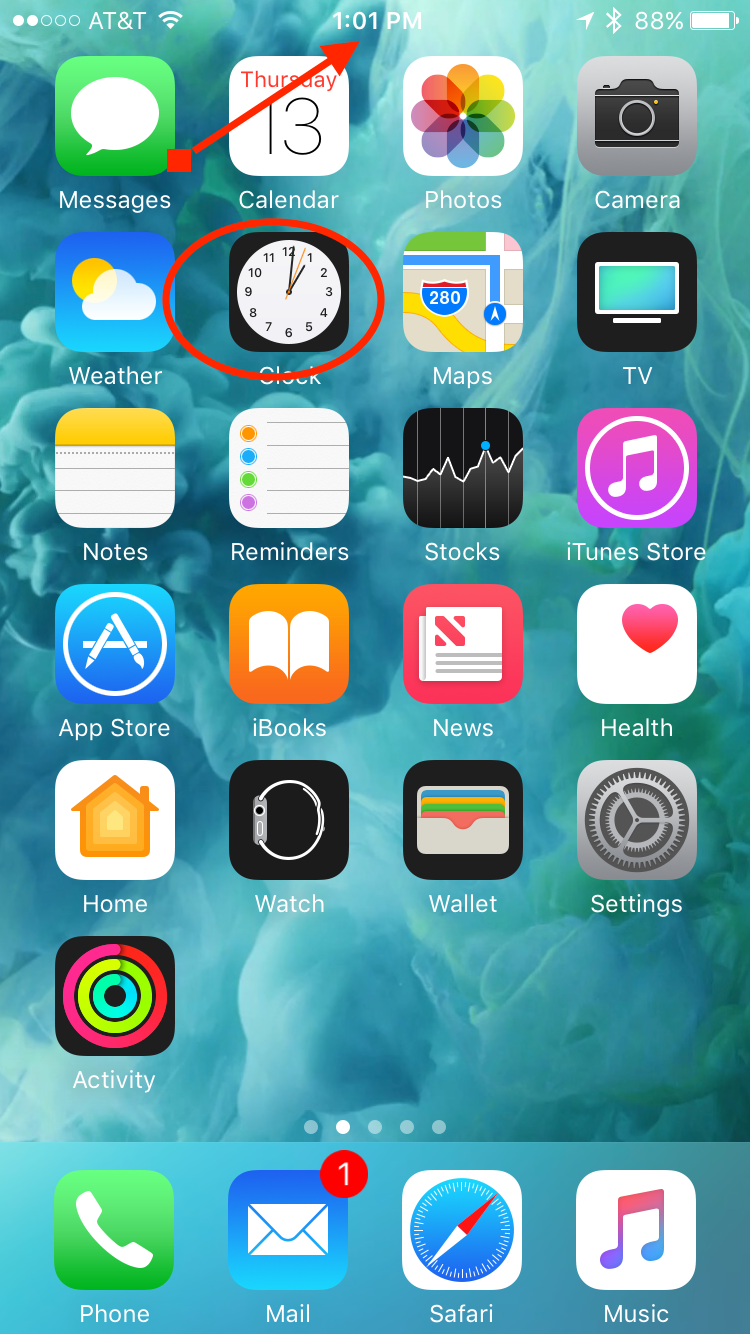750x1334 pixels.
Task: Open the Health app with heart icon
Action: click(x=636, y=644)
